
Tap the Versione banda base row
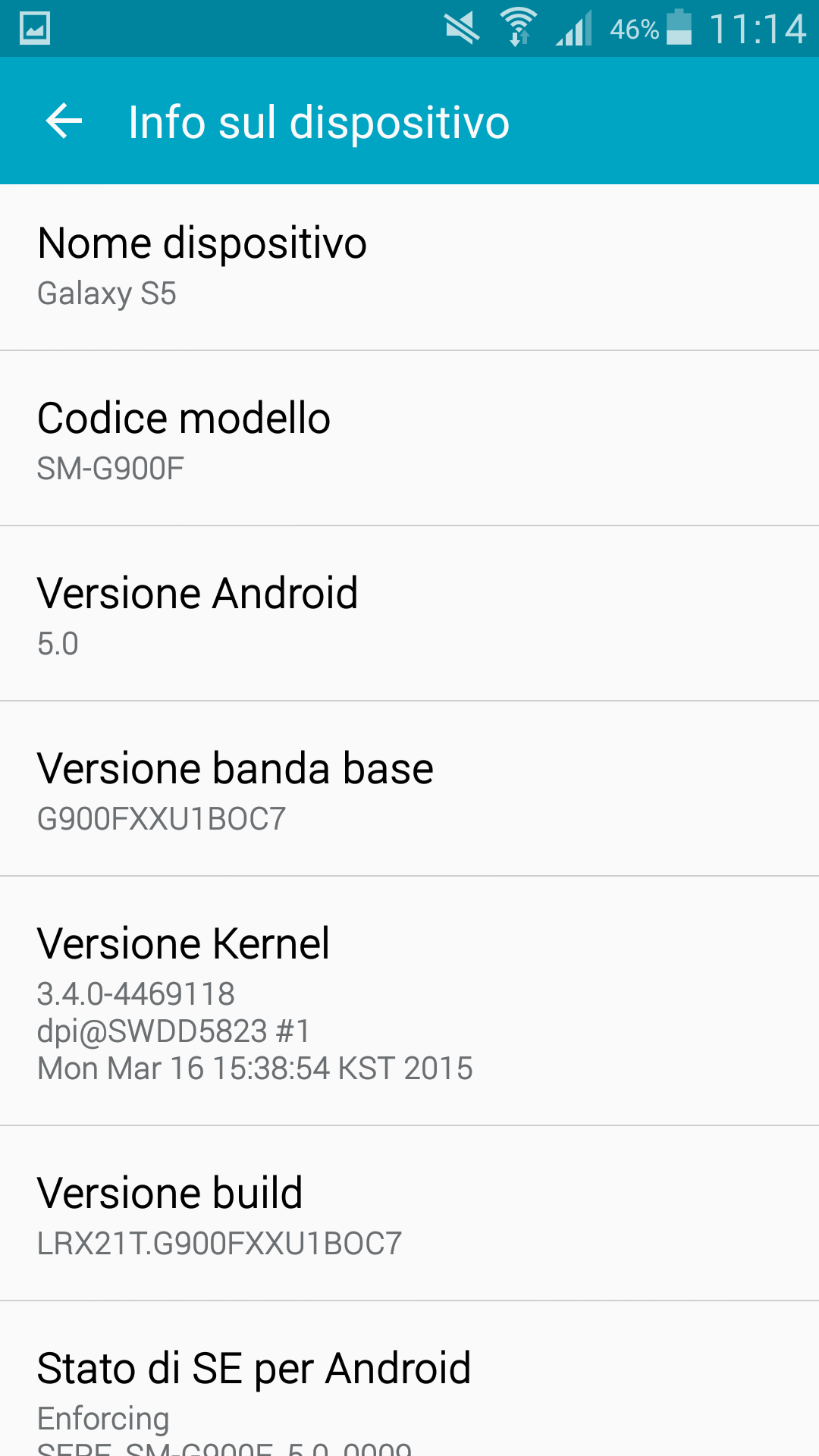pyautogui.click(x=409, y=790)
